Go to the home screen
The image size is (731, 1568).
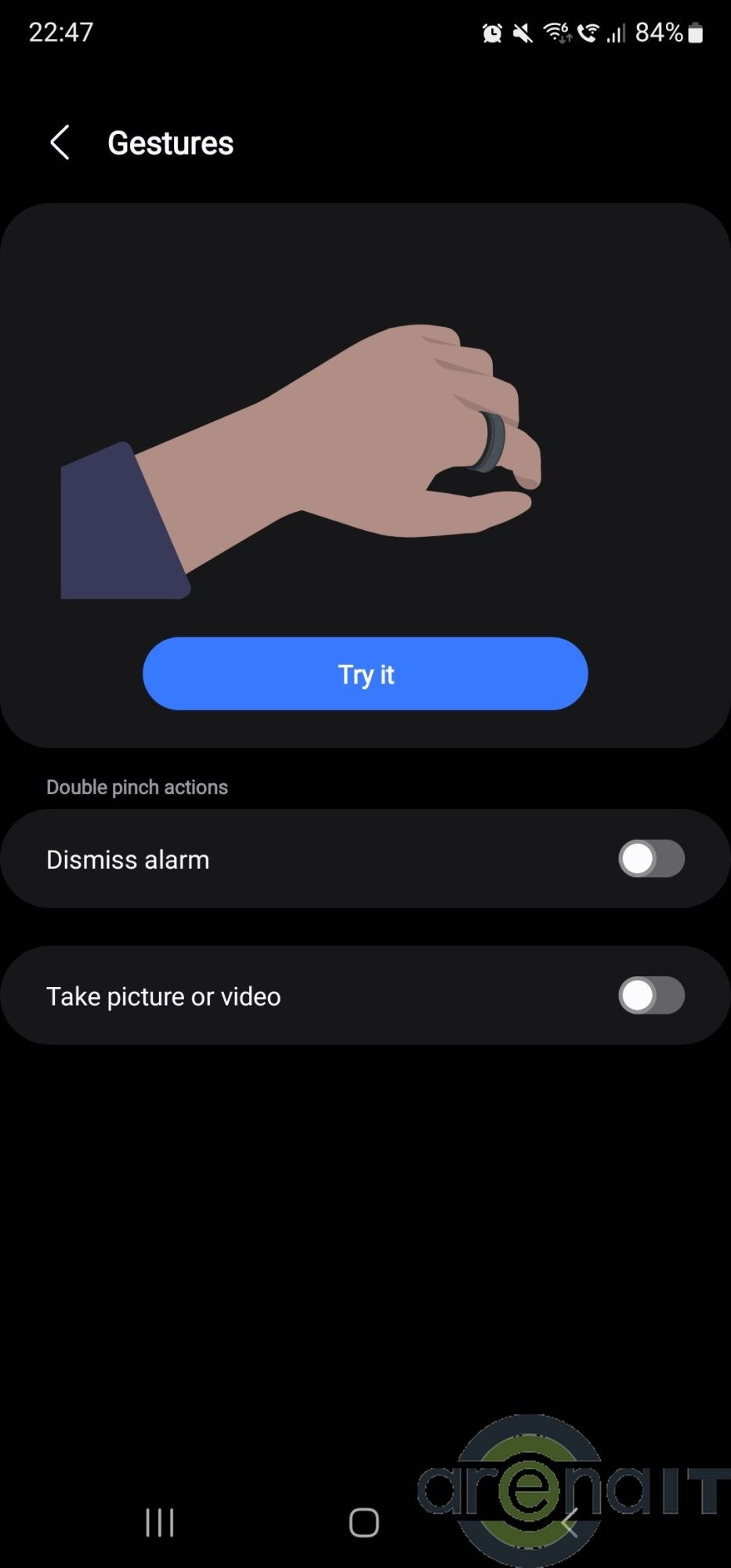(364, 1523)
